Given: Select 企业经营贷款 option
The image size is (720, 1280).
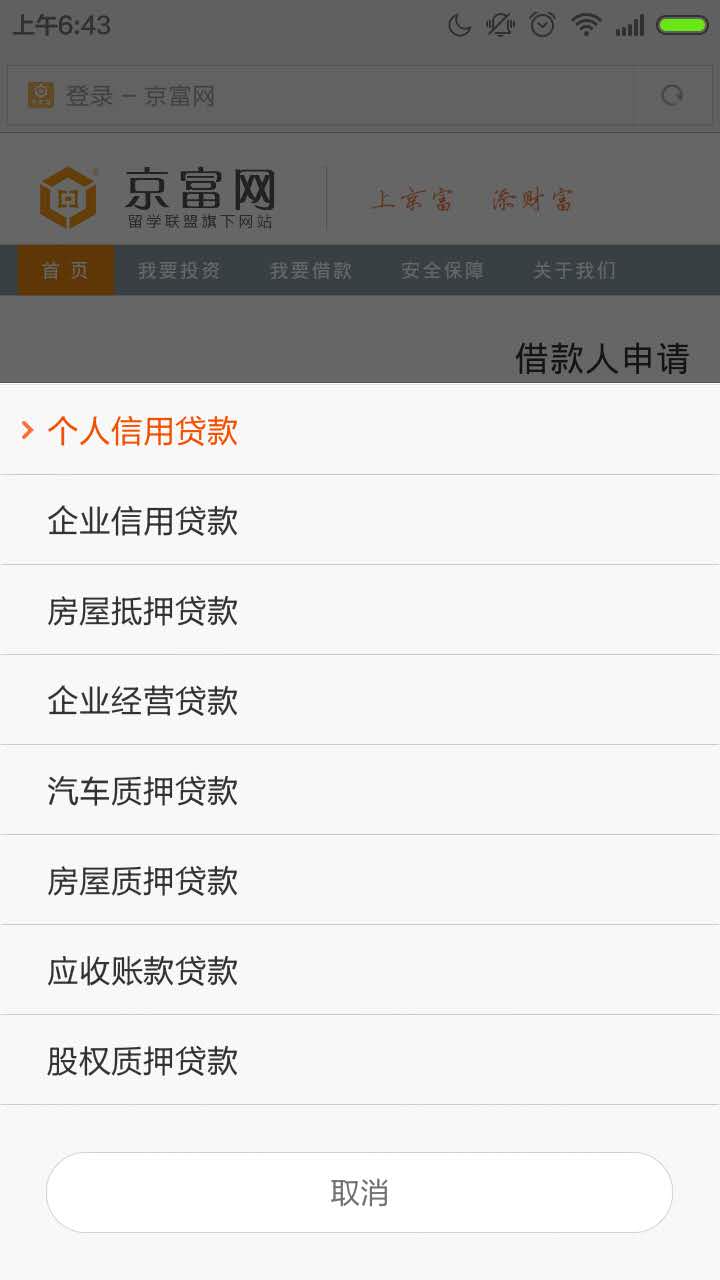Looking at the screenshot, I should (360, 700).
